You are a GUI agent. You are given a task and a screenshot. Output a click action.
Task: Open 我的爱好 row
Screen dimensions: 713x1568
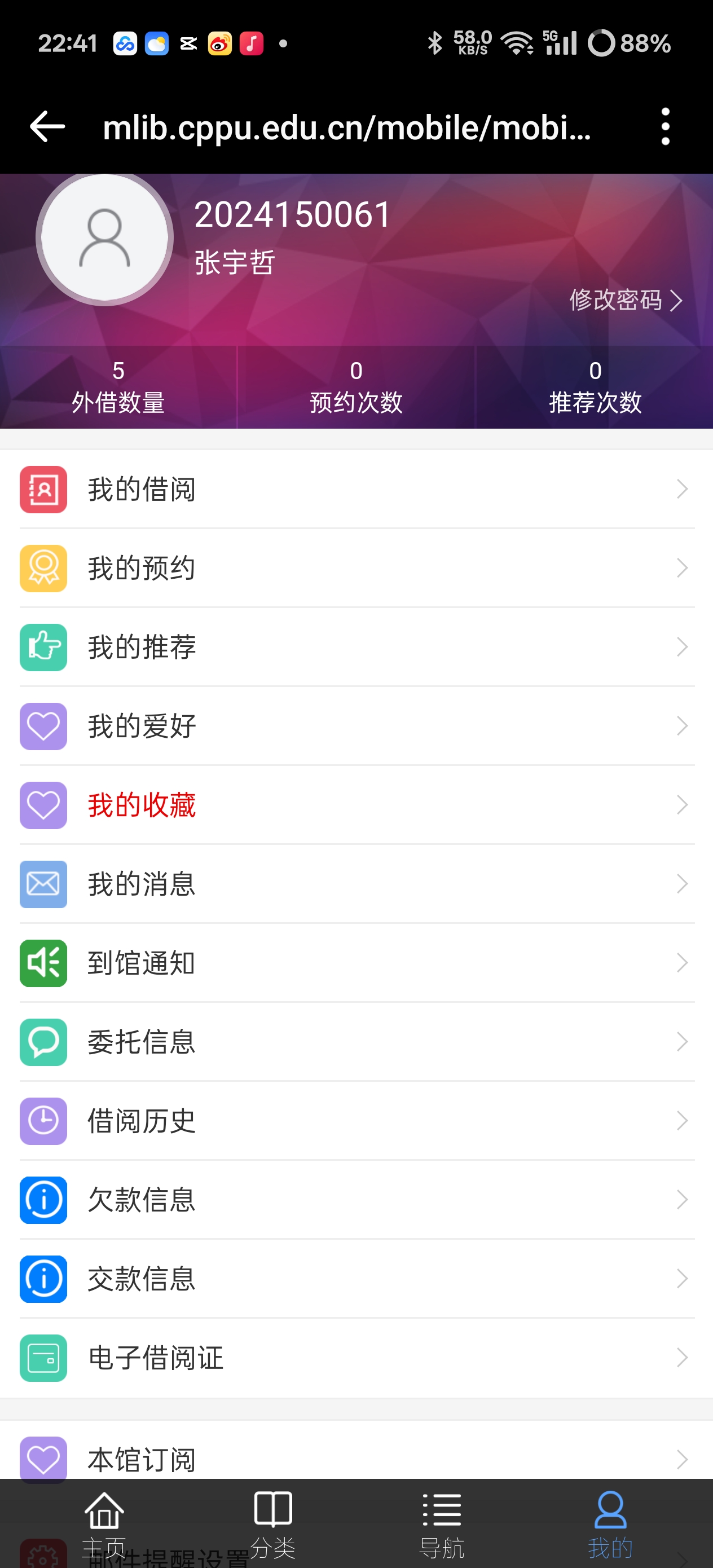pos(356,726)
